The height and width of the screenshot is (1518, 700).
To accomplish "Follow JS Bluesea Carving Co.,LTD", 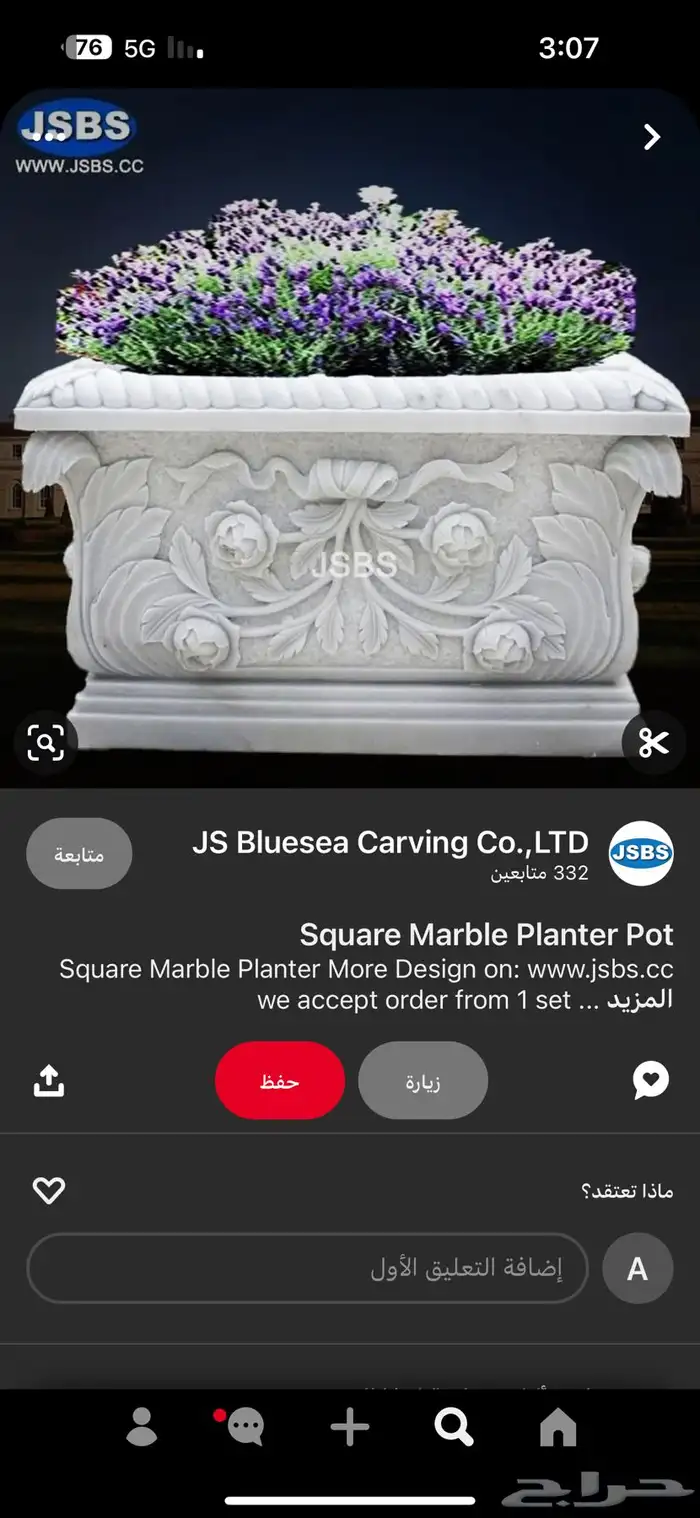I will pos(79,853).
